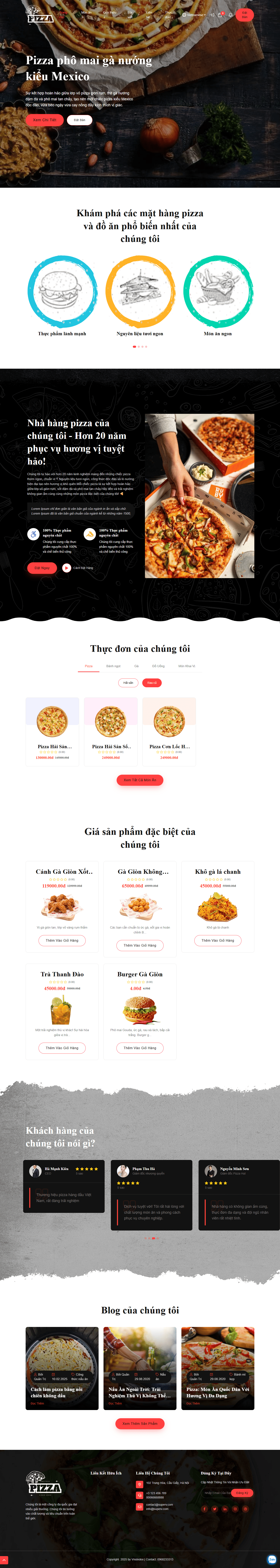Add Trà Thanh Đào to cart

62,1048
